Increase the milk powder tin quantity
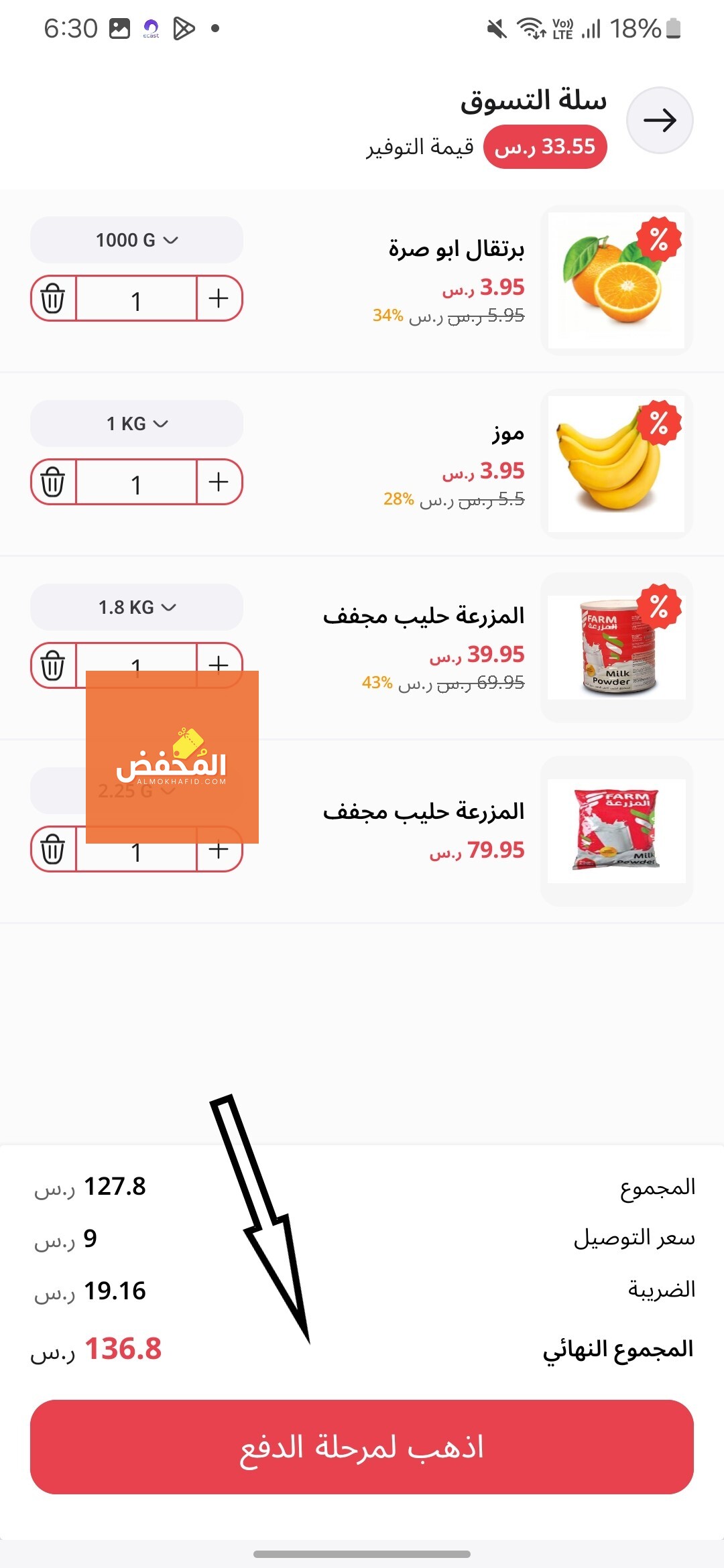 (219, 665)
